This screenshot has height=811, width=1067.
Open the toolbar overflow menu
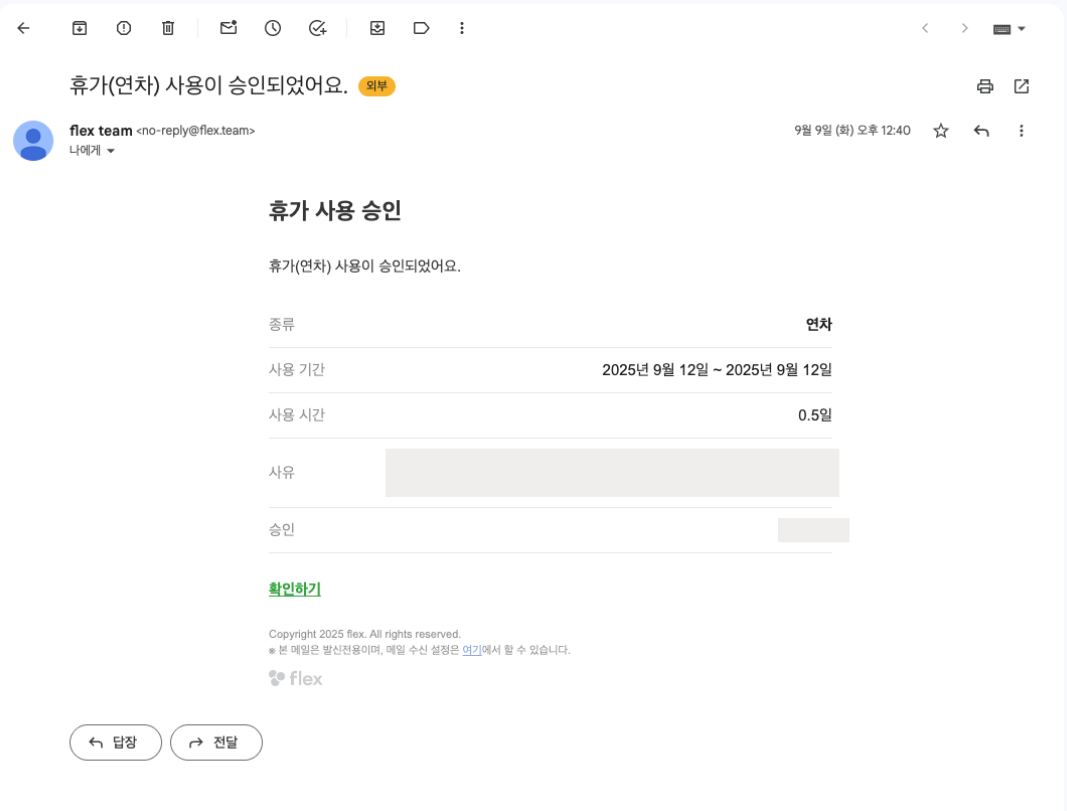tap(462, 28)
